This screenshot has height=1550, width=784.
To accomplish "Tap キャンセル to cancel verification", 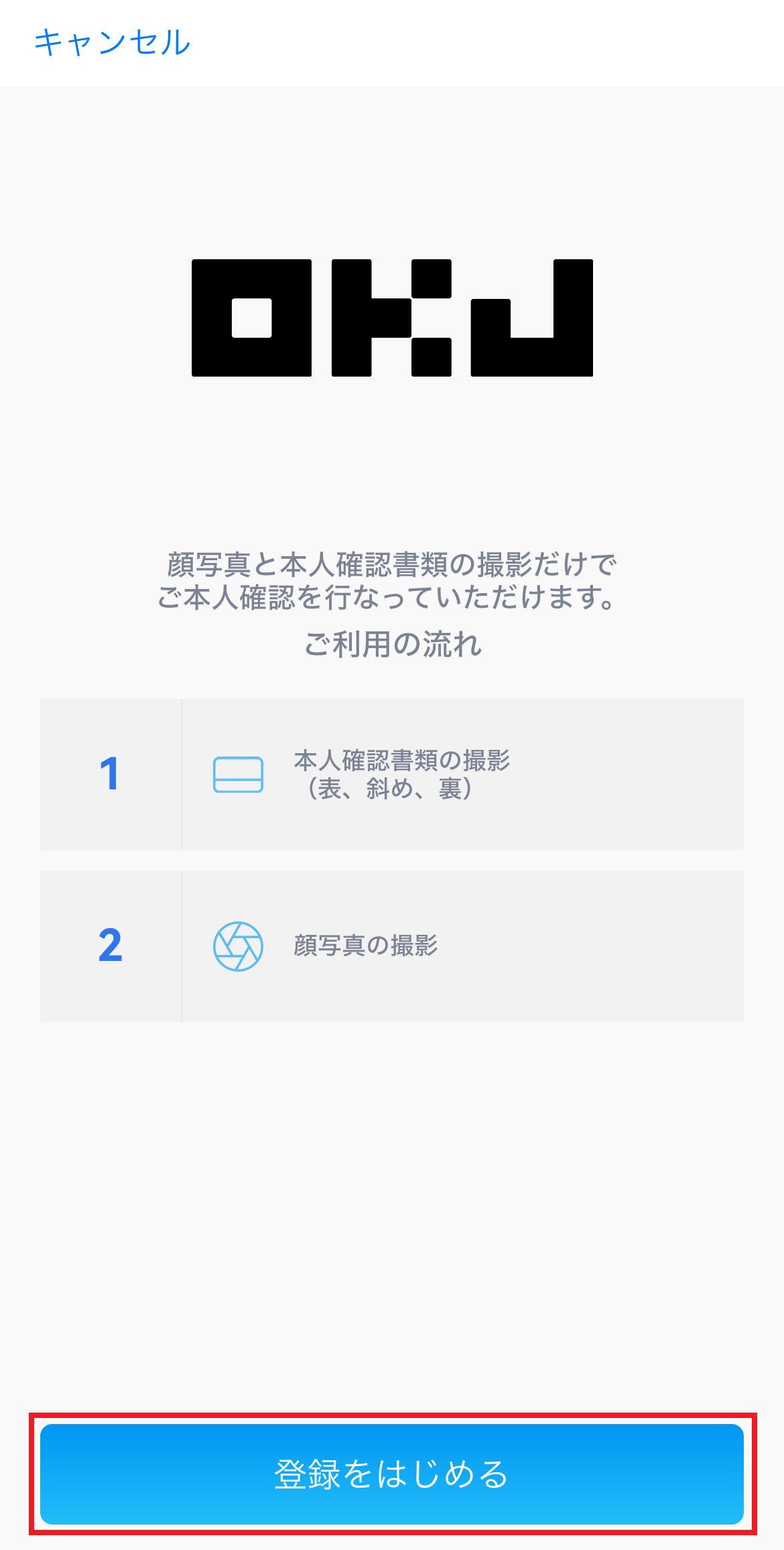I will click(112, 42).
